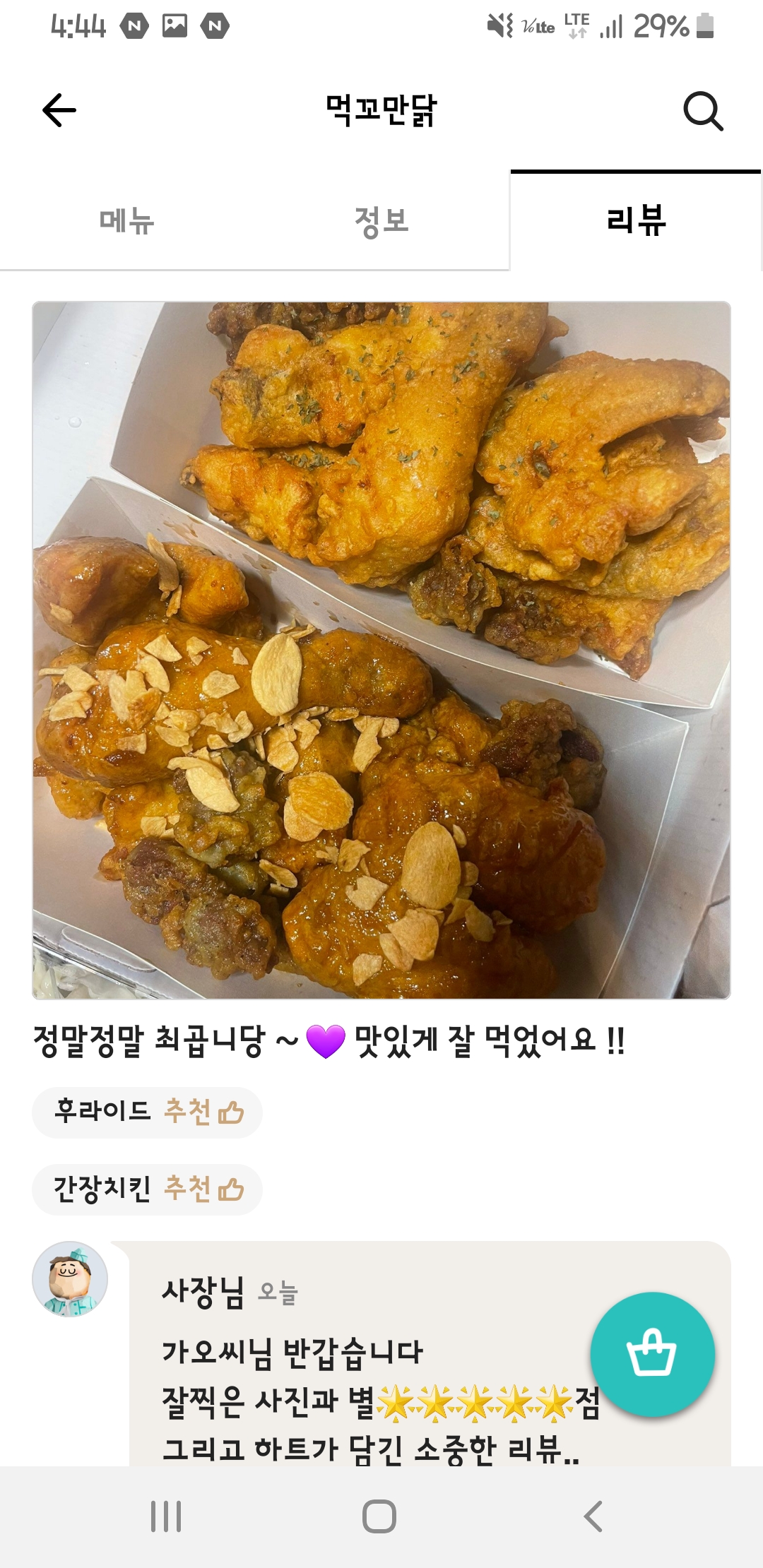Open the fried chicken review photo
The image size is (763, 1568).
pos(381,650)
